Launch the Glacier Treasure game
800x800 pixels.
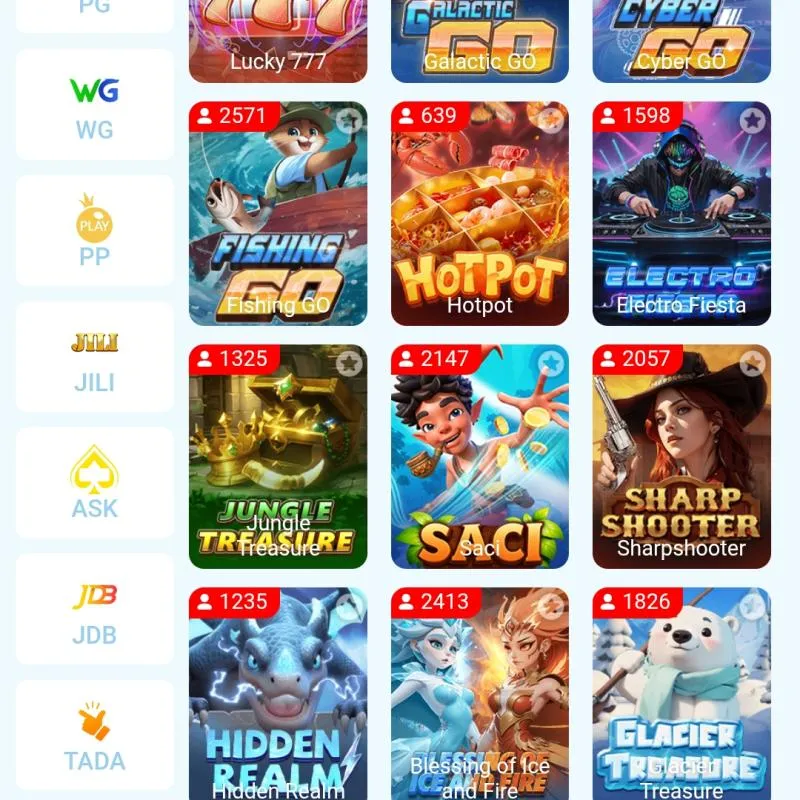click(x=681, y=700)
